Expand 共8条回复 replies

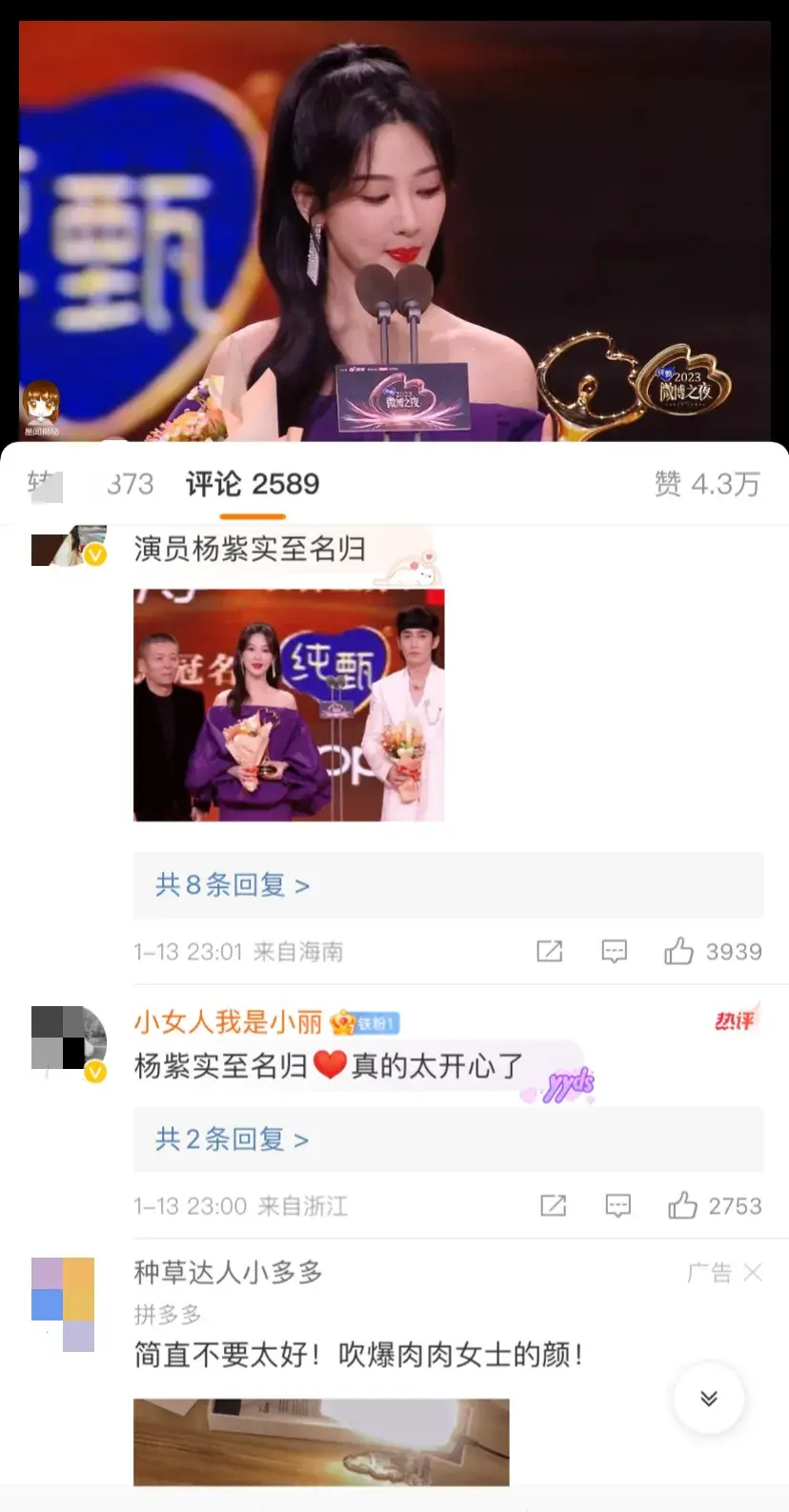(x=233, y=885)
